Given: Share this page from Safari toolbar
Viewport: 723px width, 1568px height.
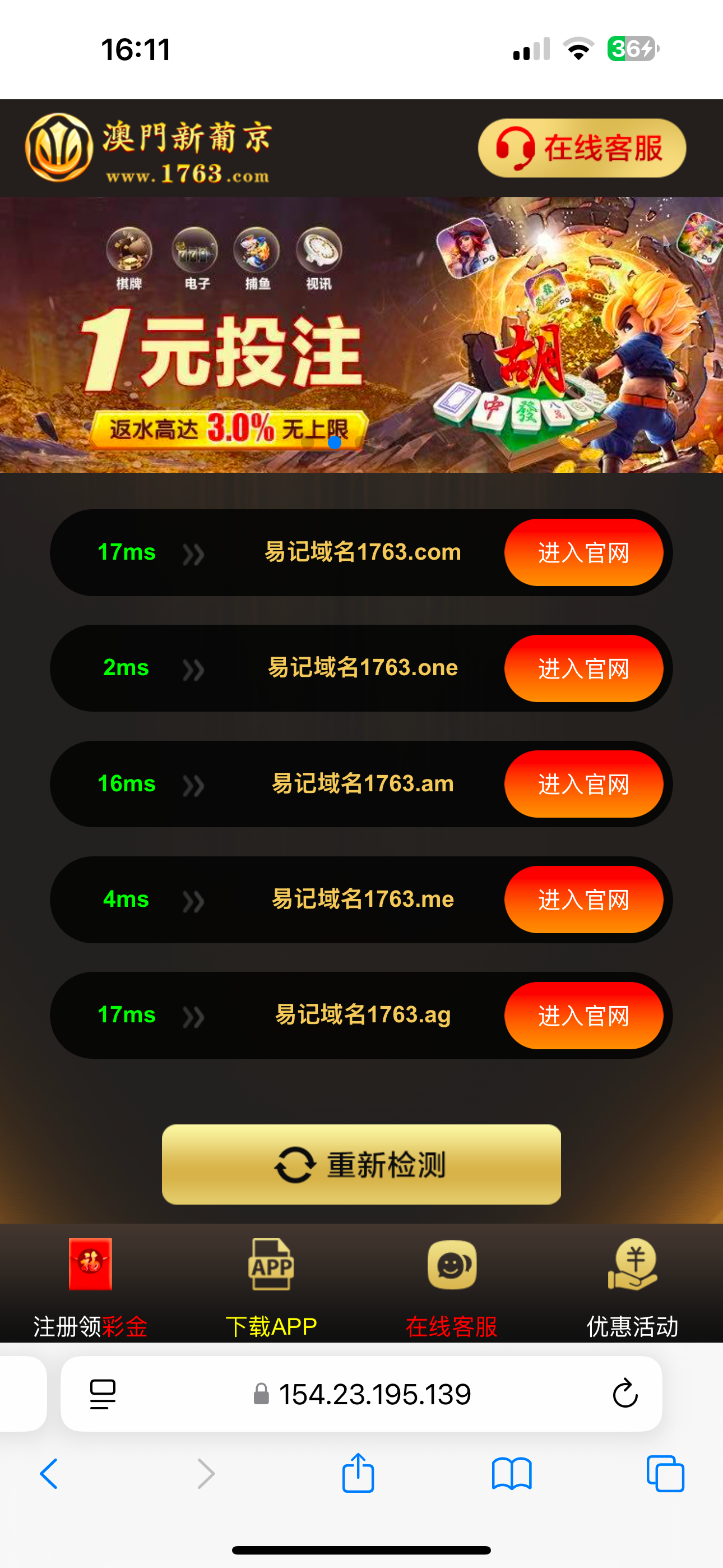Looking at the screenshot, I should (x=358, y=1474).
